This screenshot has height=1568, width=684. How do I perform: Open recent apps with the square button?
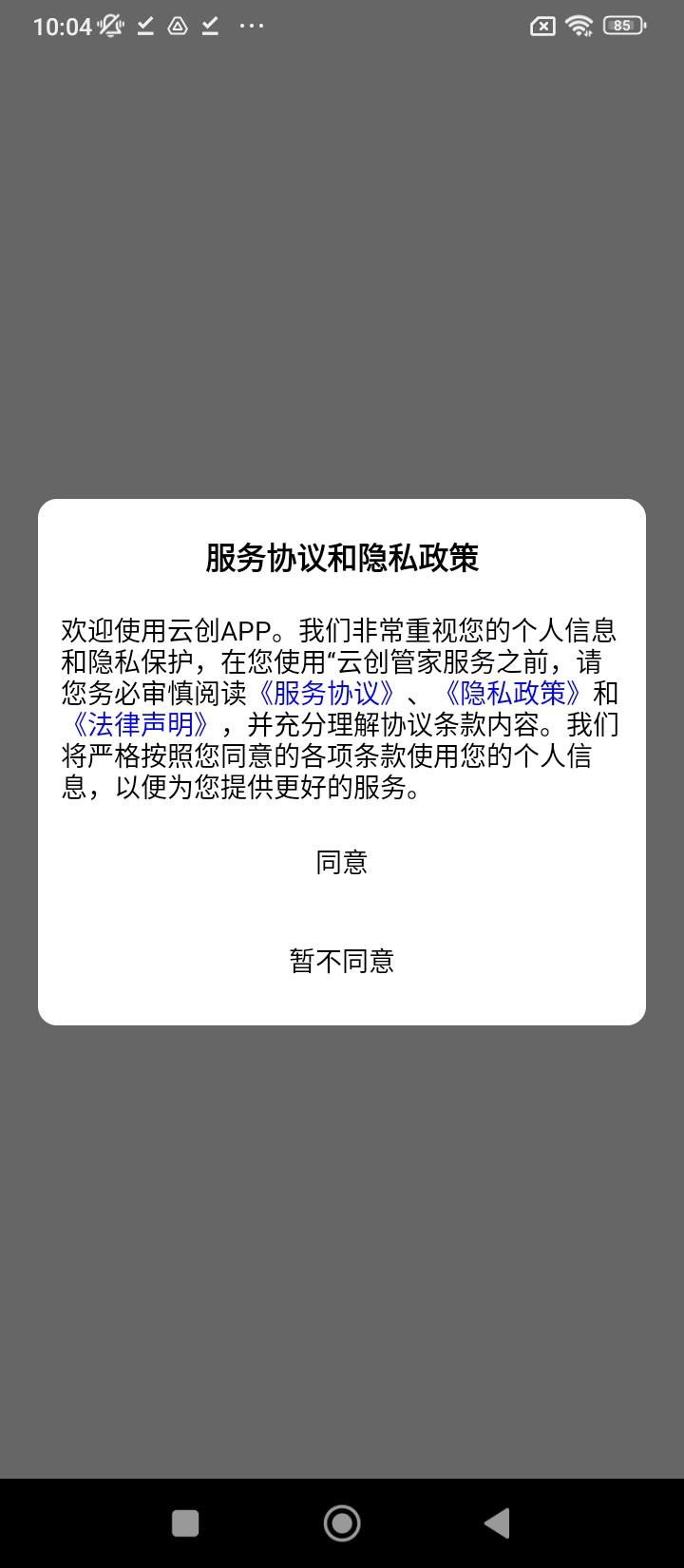(186, 1521)
